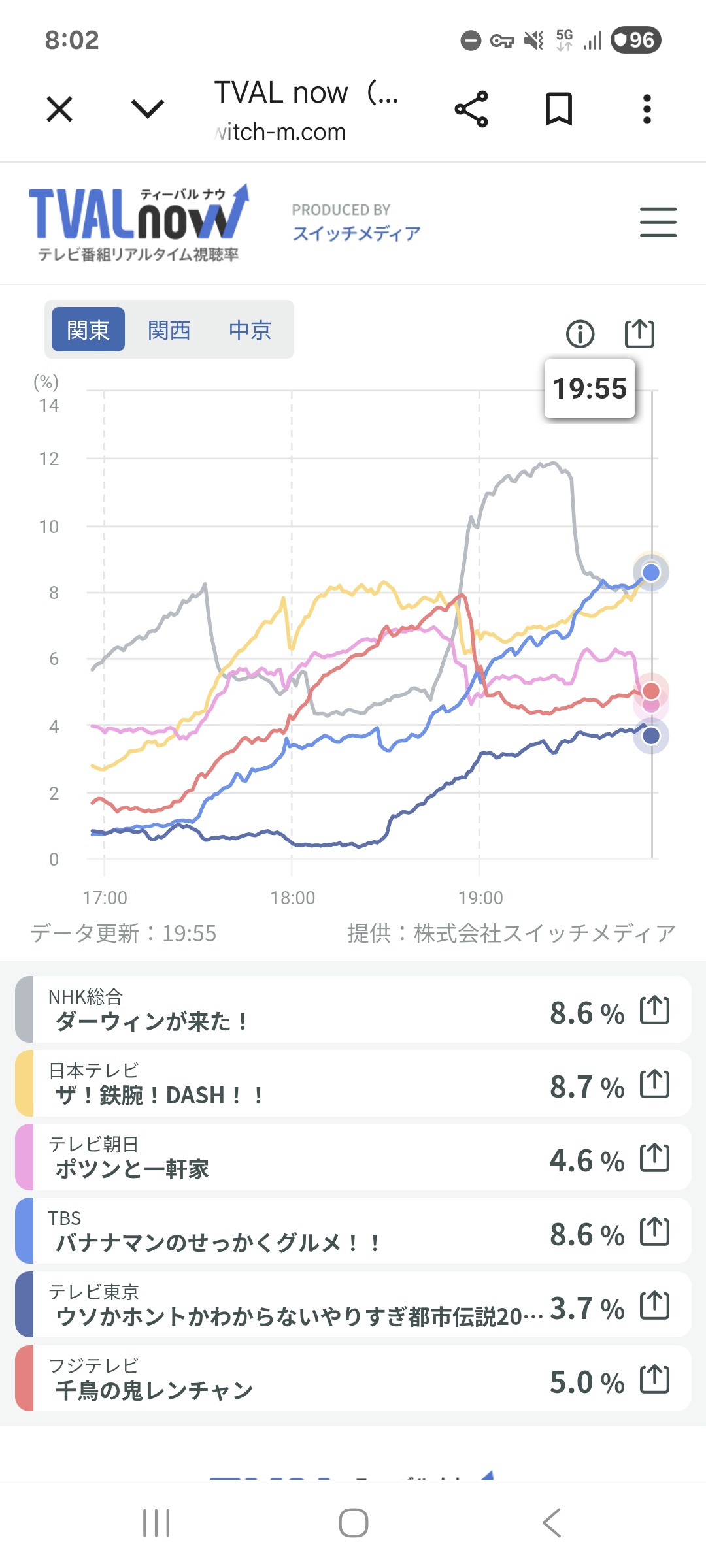
Task: Share NHK総合 ダーウィンが来た！ rating
Action: coord(654,1010)
